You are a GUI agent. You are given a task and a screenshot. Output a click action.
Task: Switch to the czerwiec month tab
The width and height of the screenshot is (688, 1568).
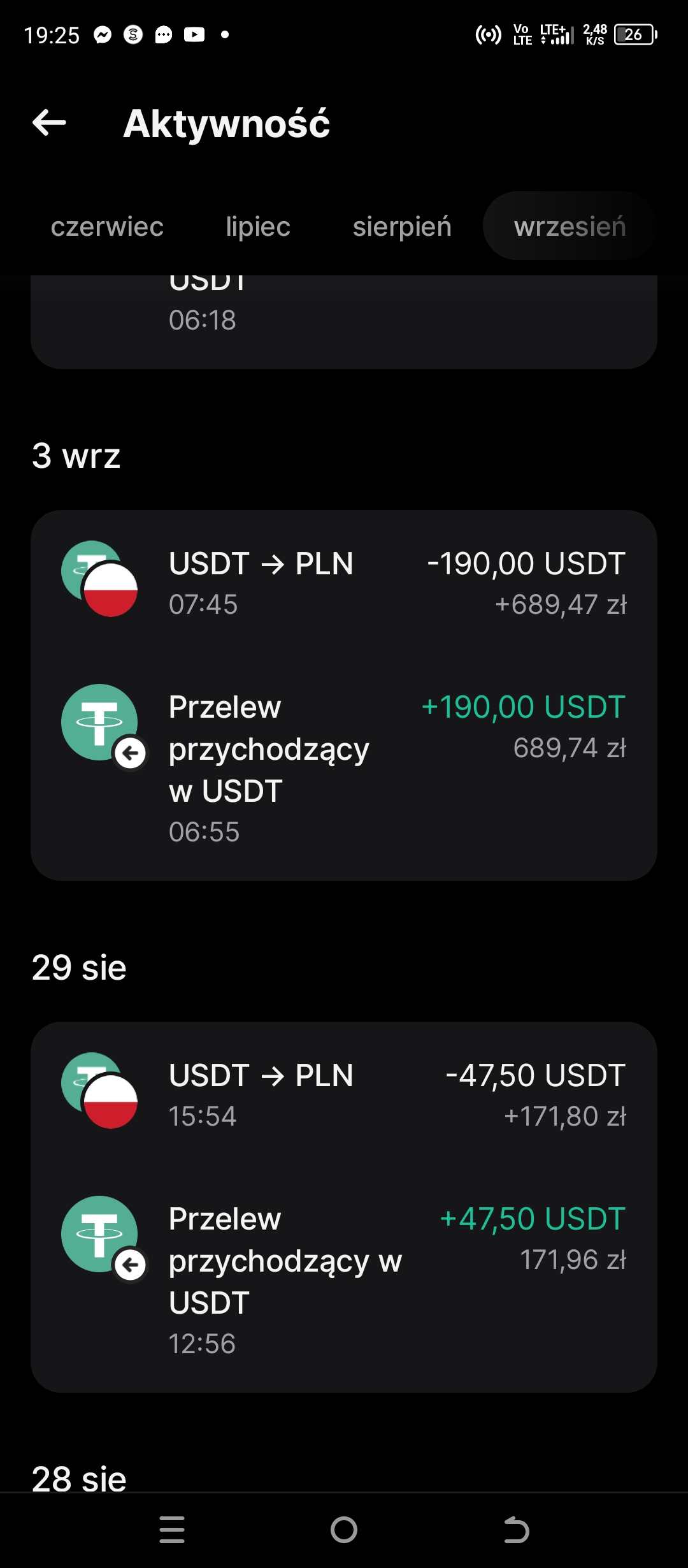click(x=107, y=227)
